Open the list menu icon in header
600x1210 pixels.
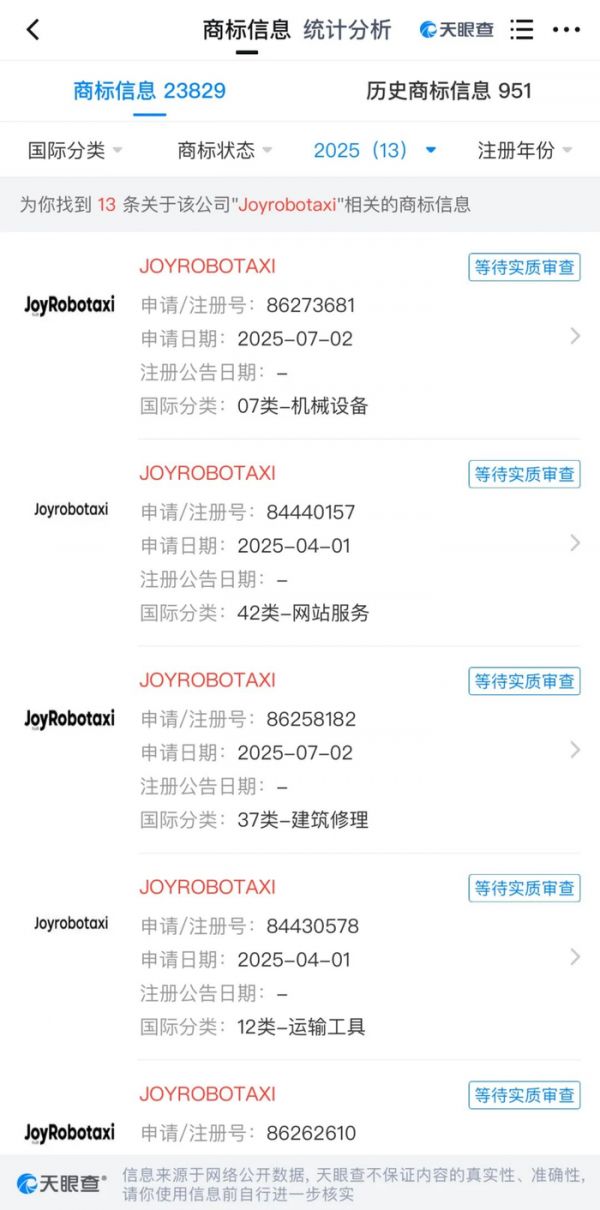pyautogui.click(x=522, y=30)
